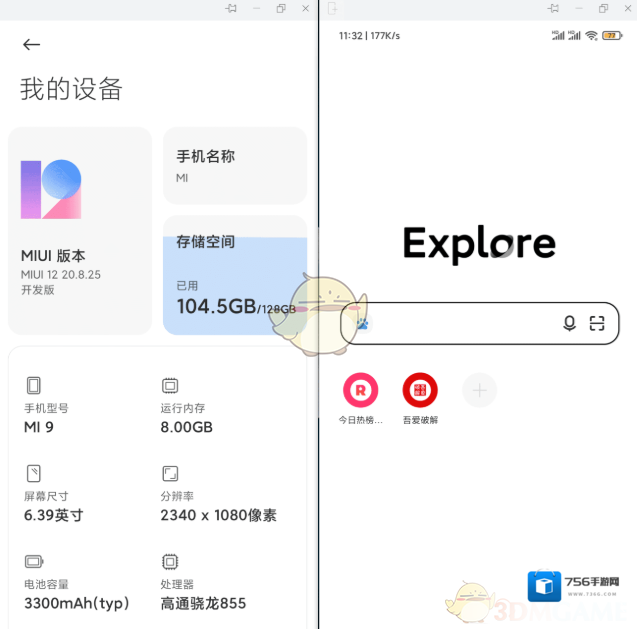637x629 pixels.
Task: Open the MIUI 版本 card
Action: [x=80, y=230]
